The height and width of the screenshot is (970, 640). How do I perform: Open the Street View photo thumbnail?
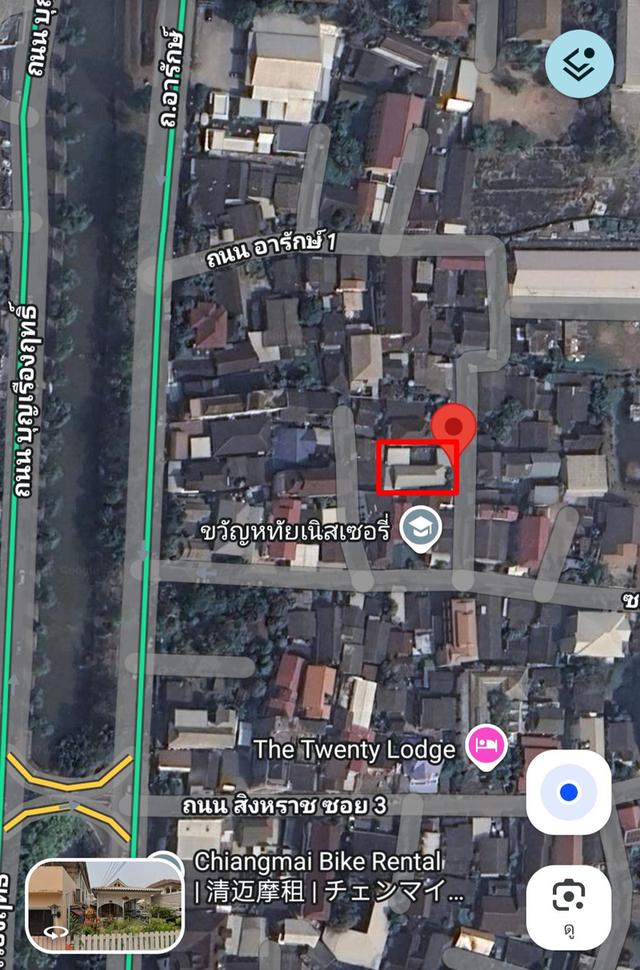click(x=104, y=906)
